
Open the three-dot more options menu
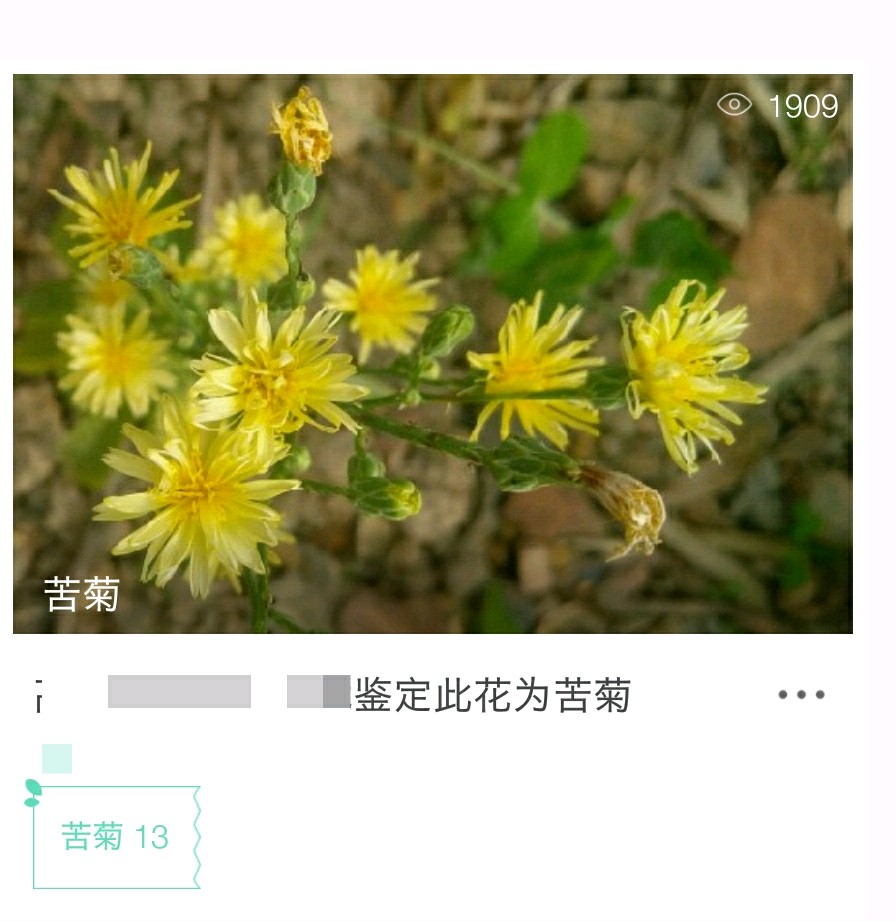click(x=801, y=695)
